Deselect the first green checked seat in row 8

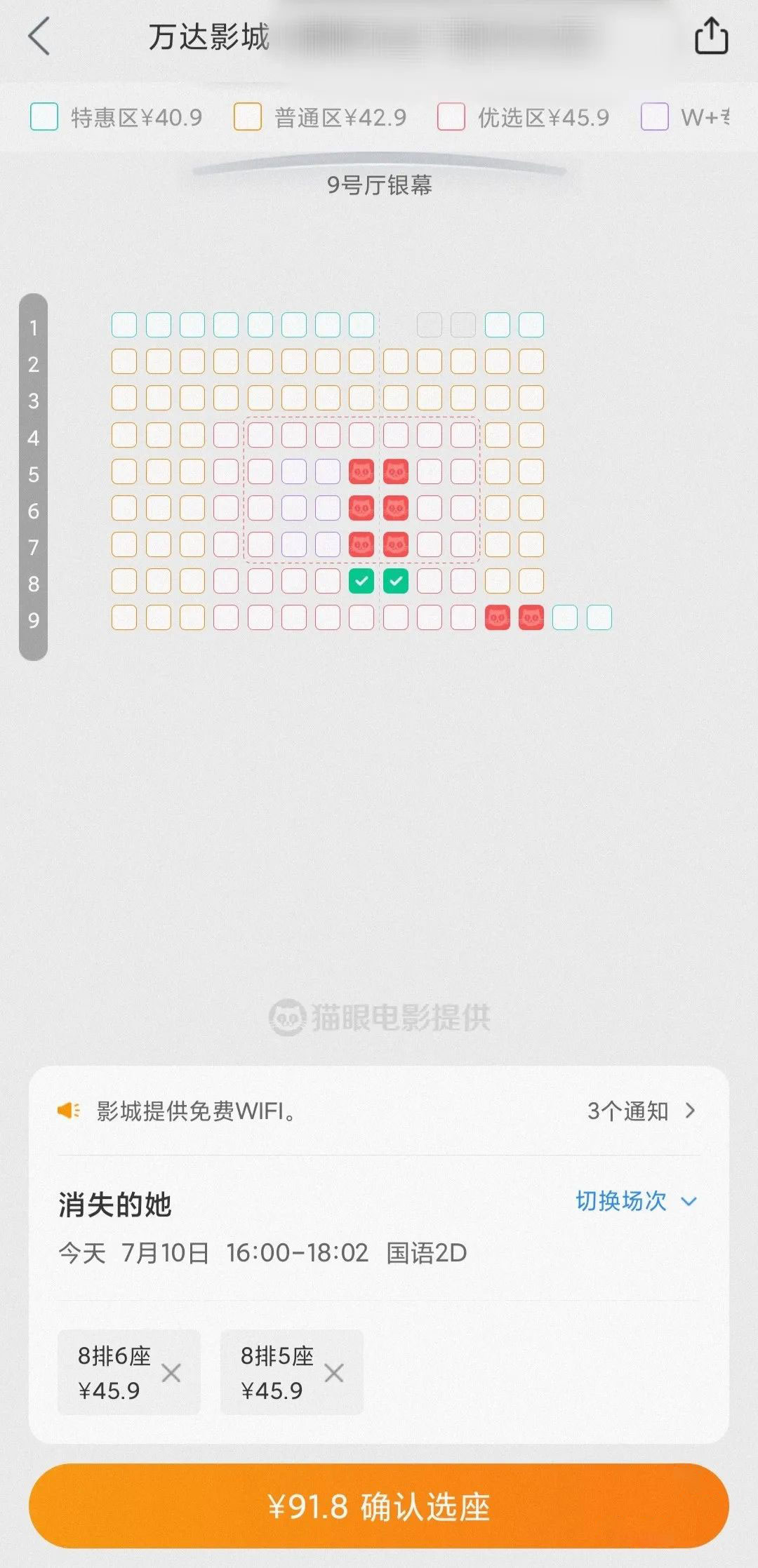[x=361, y=581]
